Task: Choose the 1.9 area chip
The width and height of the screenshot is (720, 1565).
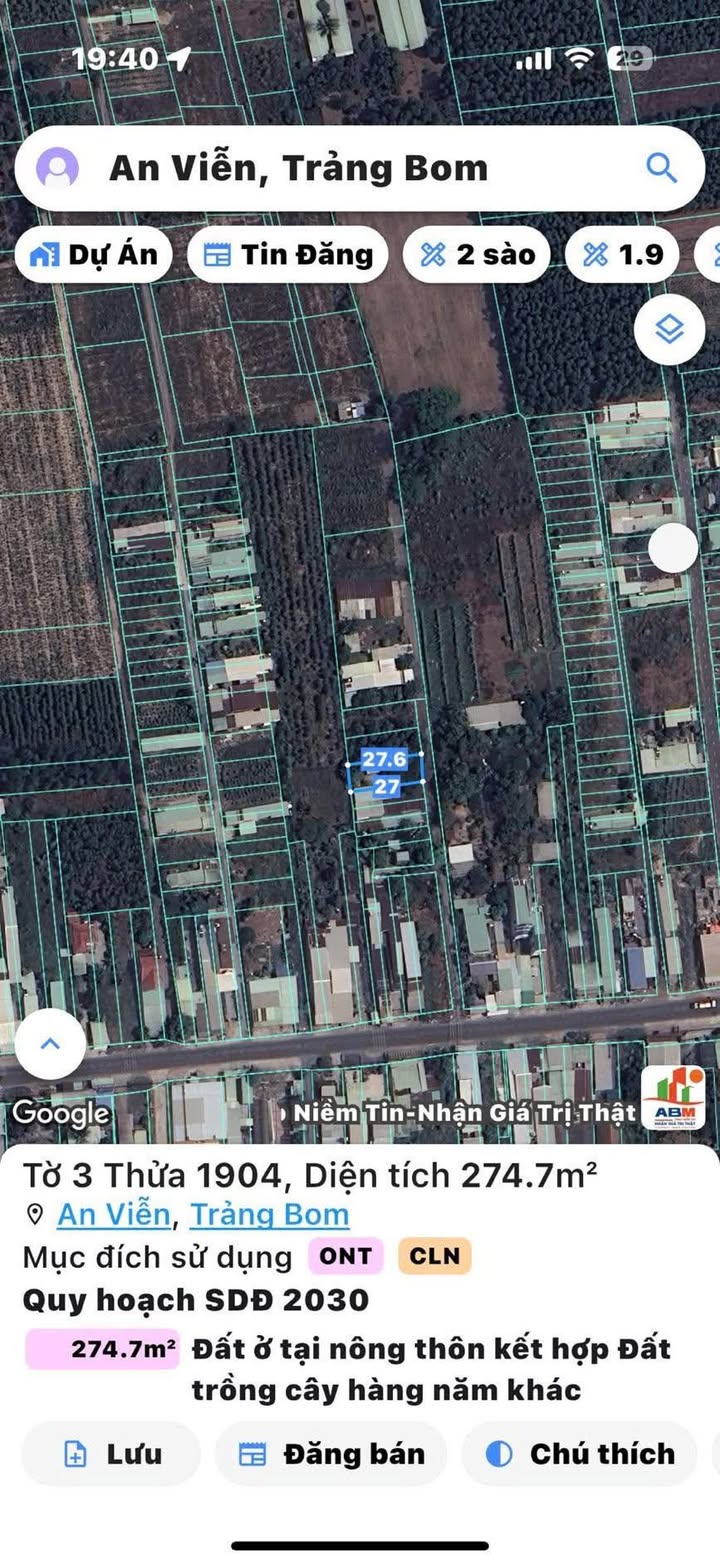Action: coord(622,255)
